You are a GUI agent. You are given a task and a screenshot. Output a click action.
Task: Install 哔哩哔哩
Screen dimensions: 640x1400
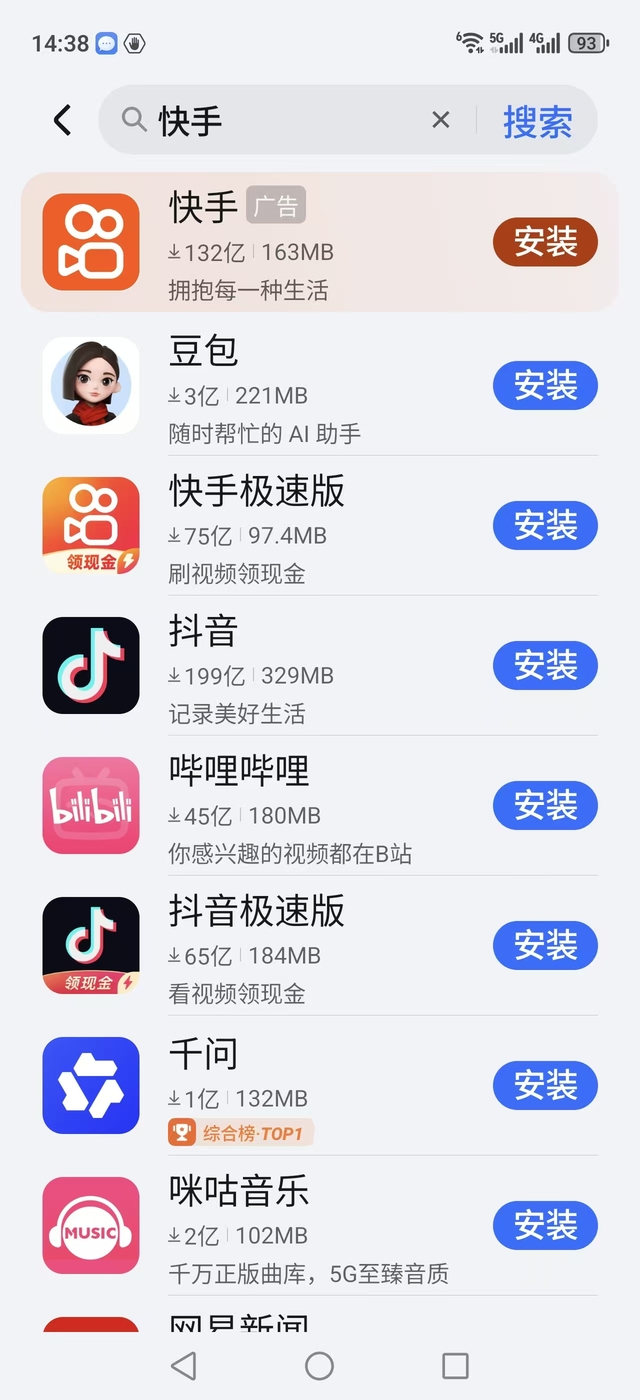[x=545, y=805]
